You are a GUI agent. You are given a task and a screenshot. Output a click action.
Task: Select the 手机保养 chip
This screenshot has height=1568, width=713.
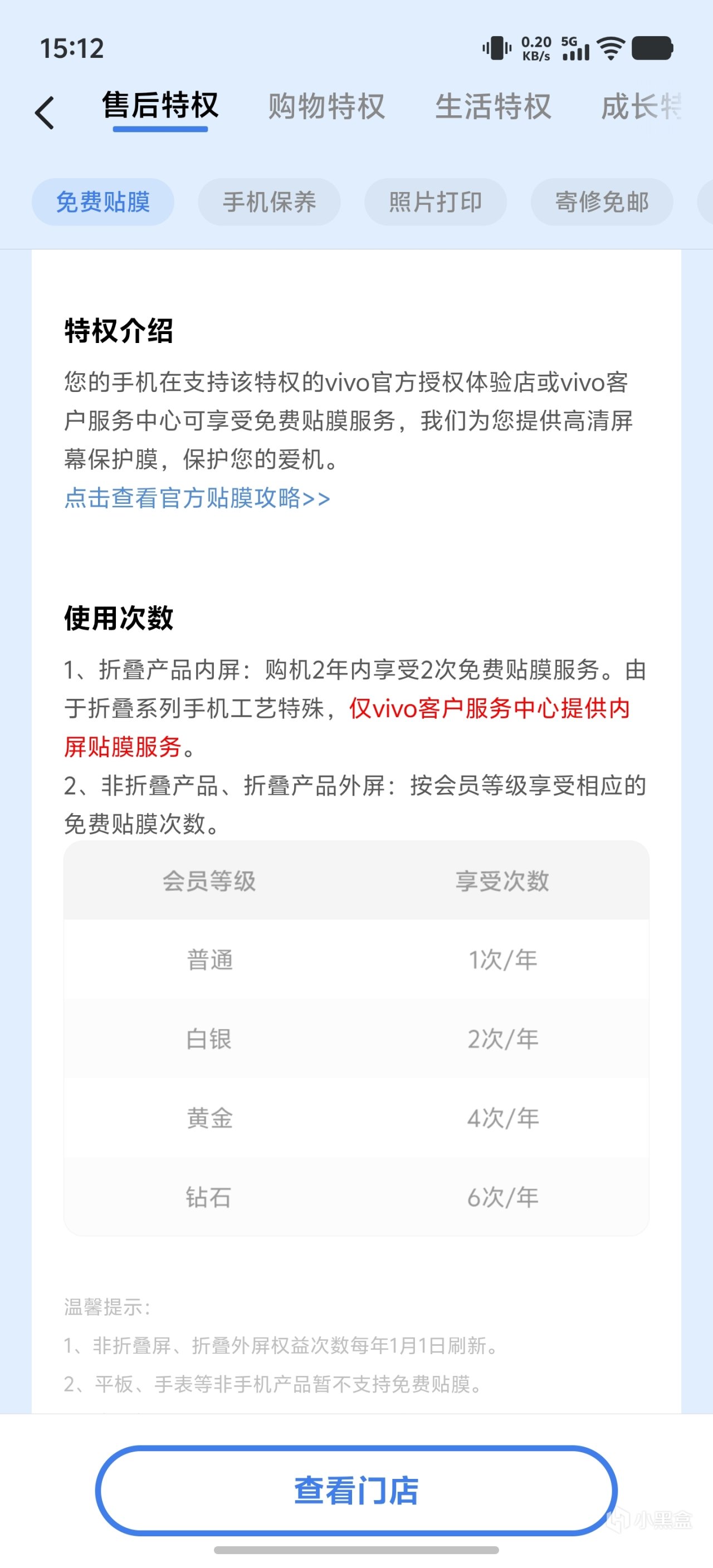pyautogui.click(x=269, y=202)
